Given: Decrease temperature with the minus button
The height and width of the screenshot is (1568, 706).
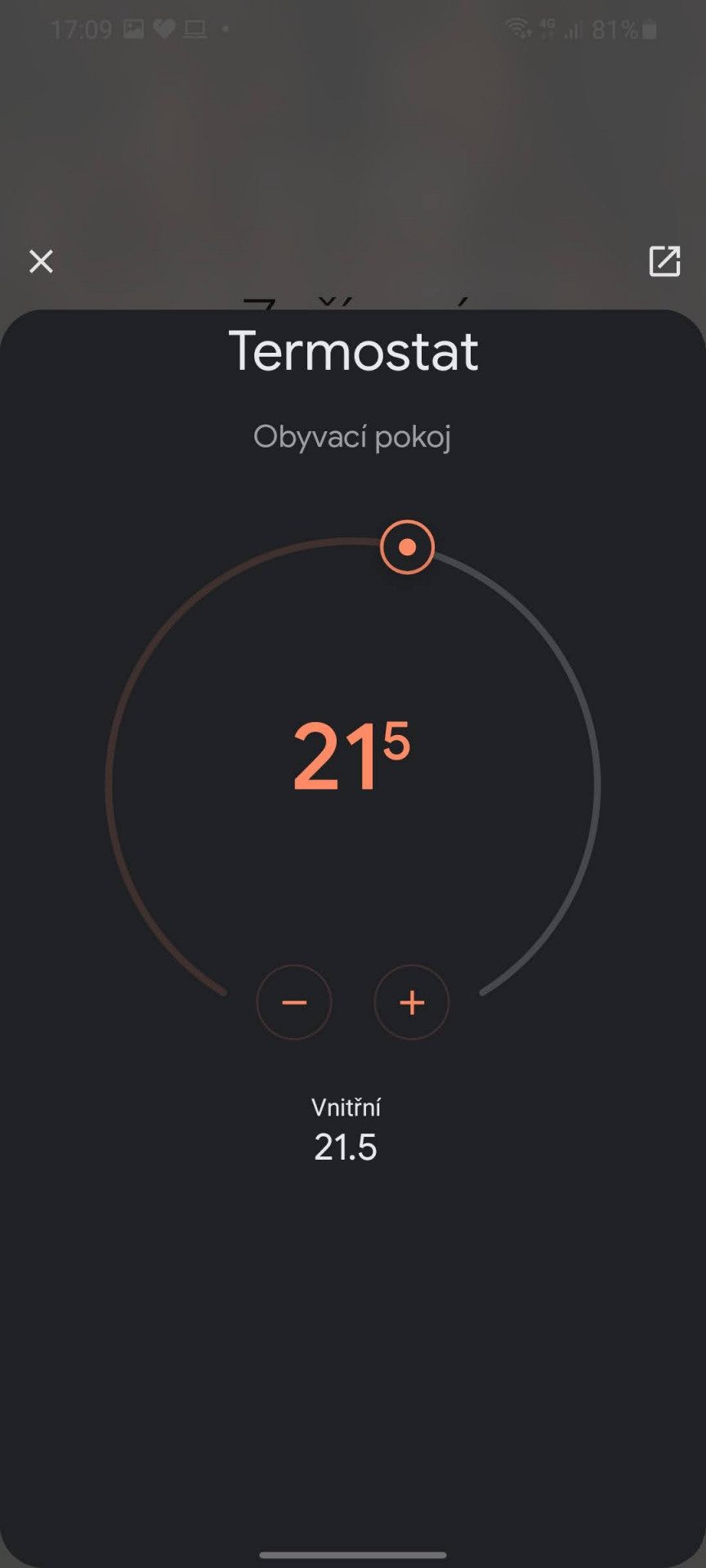Looking at the screenshot, I should coord(294,1002).
